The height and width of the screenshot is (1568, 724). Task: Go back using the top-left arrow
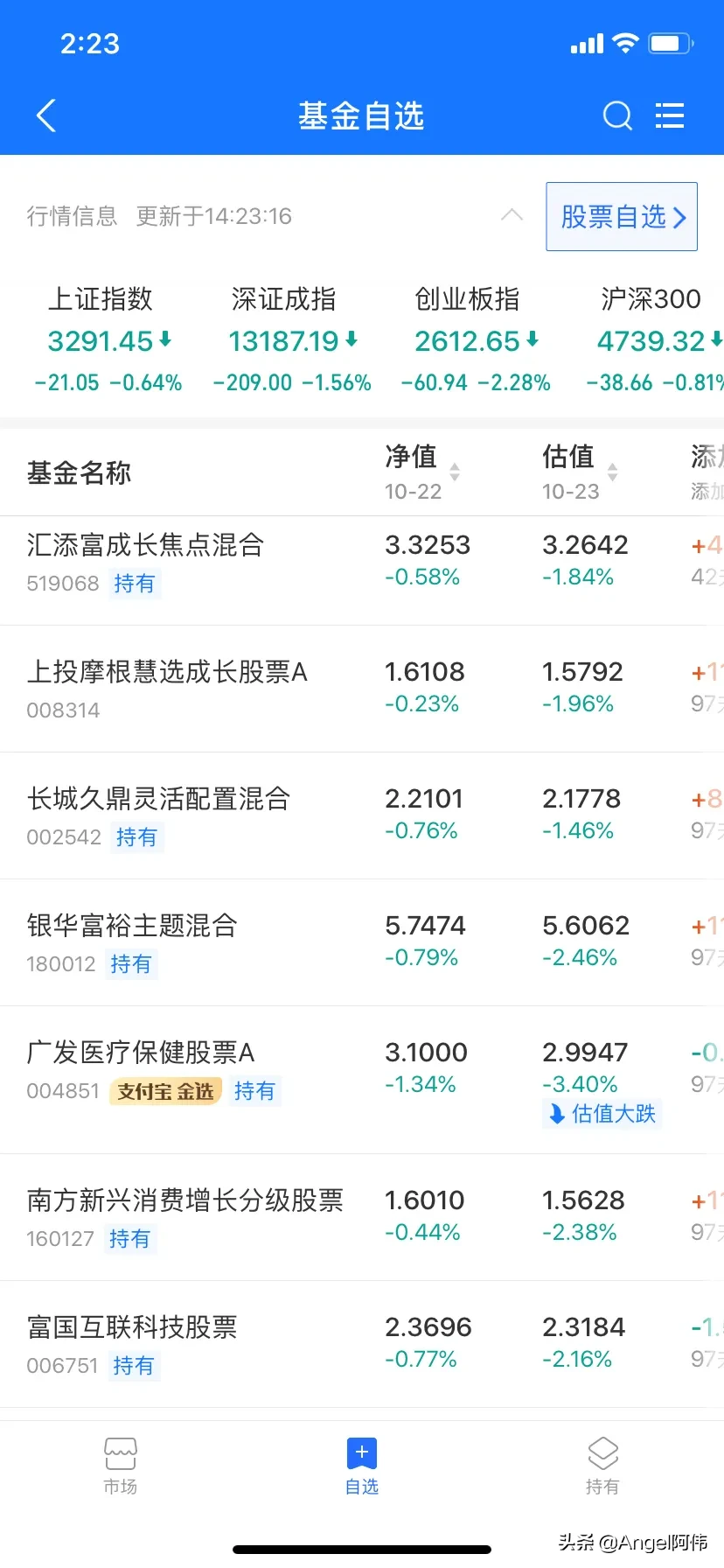click(46, 115)
